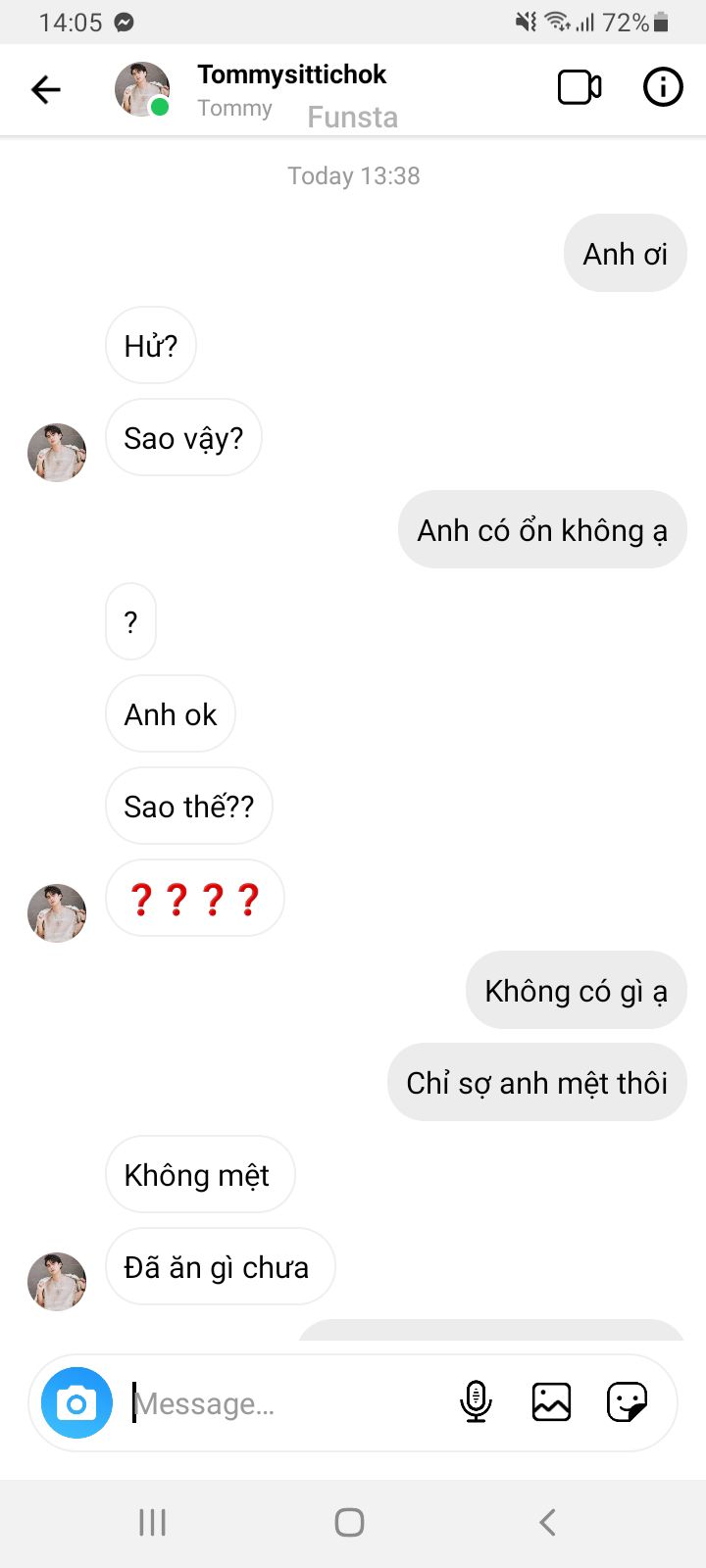Open Tommysittichok's profile from the header

click(291, 75)
